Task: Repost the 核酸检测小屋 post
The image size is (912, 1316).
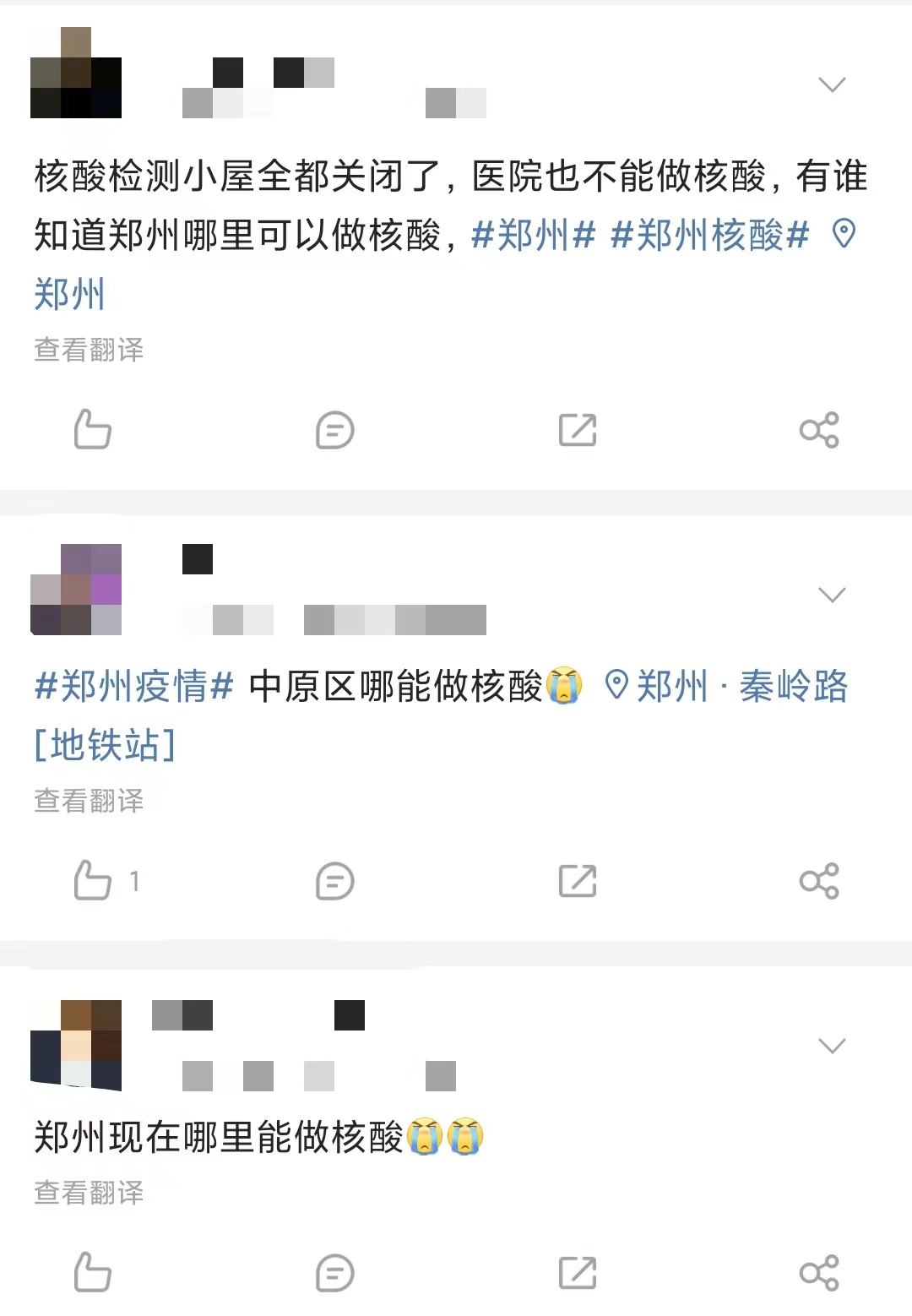Action: pyautogui.click(x=578, y=430)
